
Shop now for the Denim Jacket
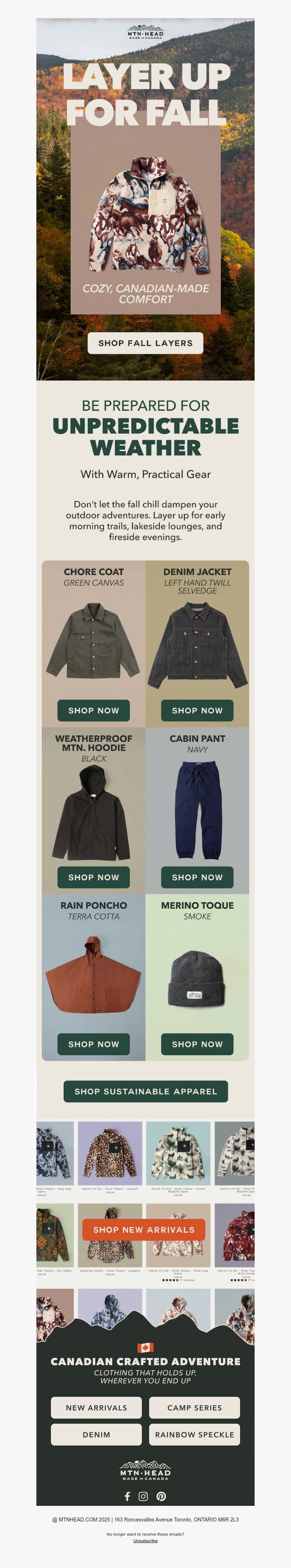[x=197, y=710]
